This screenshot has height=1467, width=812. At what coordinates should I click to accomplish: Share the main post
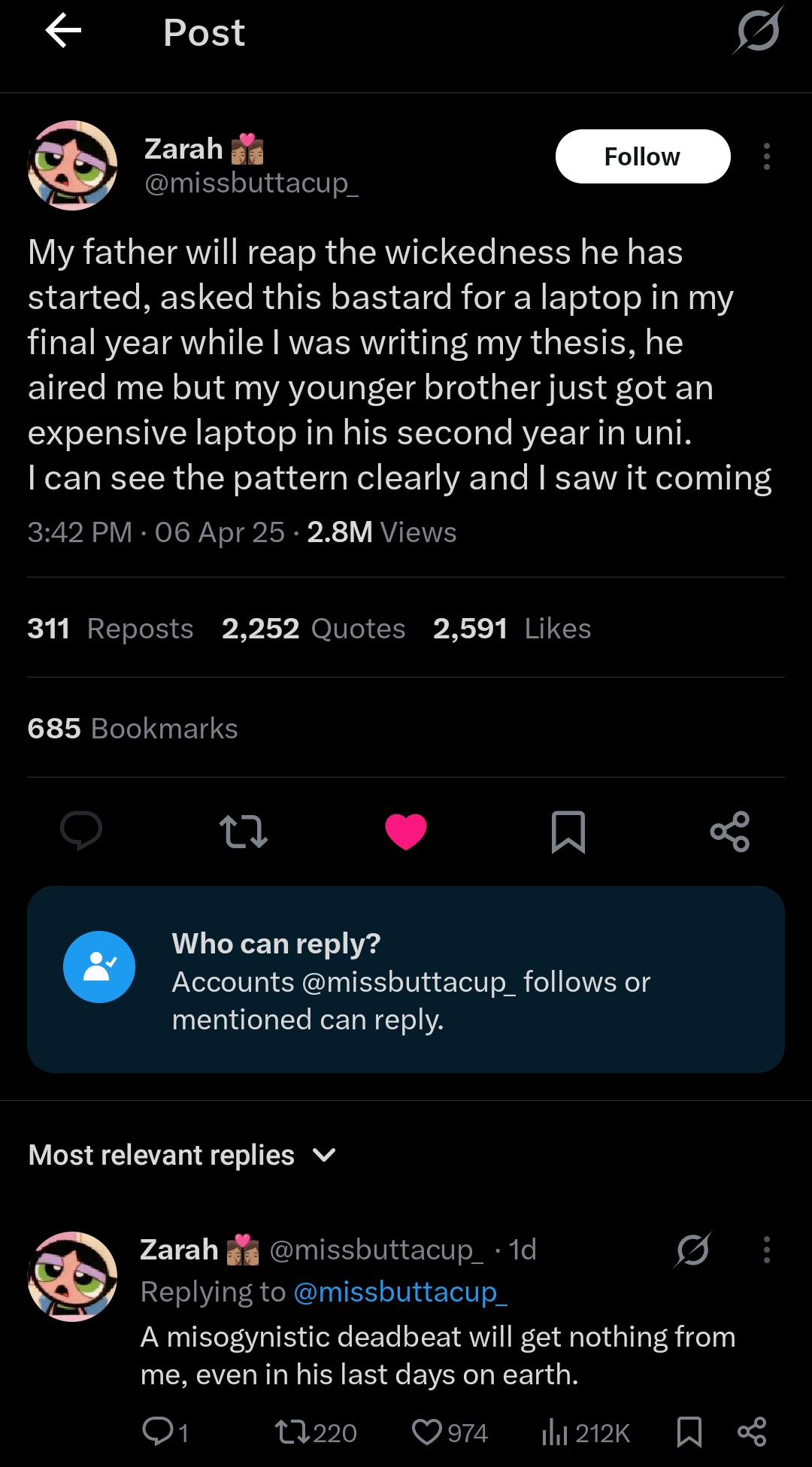click(x=730, y=831)
